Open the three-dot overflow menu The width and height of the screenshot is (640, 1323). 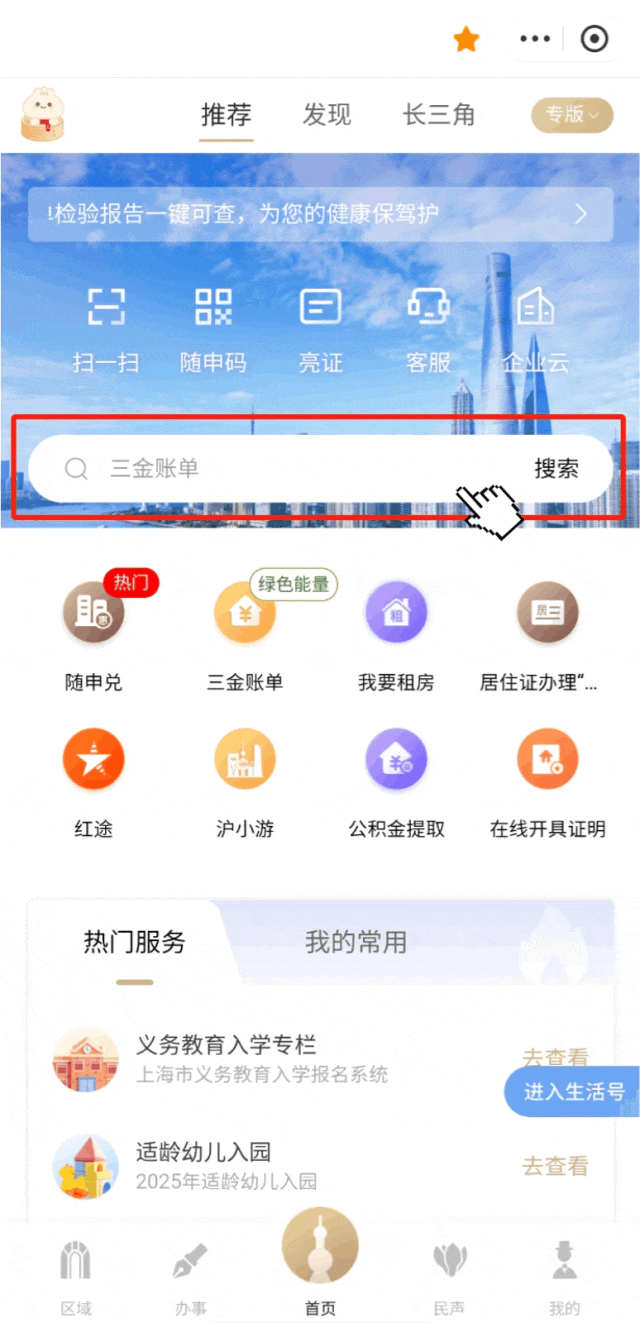pos(535,39)
